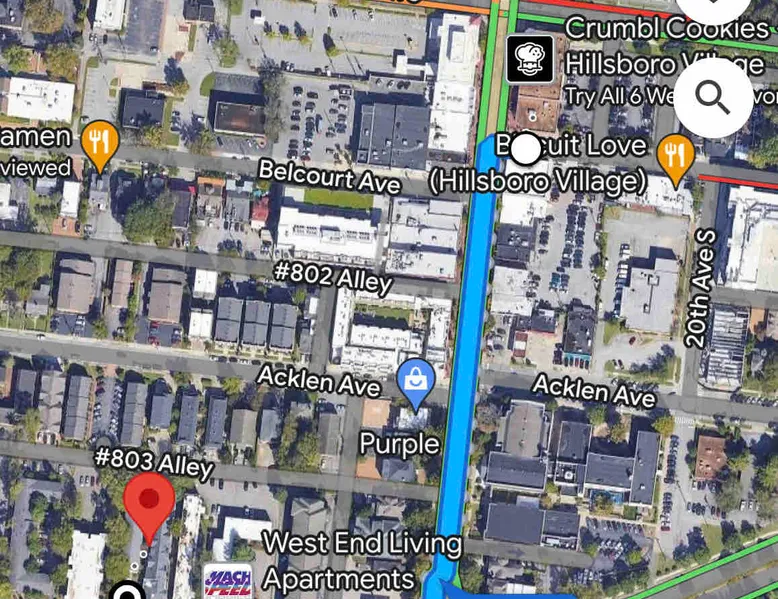Open Crumbl Cookies Hillsboro Village pin
Screen dimensions: 778x599
click(529, 59)
